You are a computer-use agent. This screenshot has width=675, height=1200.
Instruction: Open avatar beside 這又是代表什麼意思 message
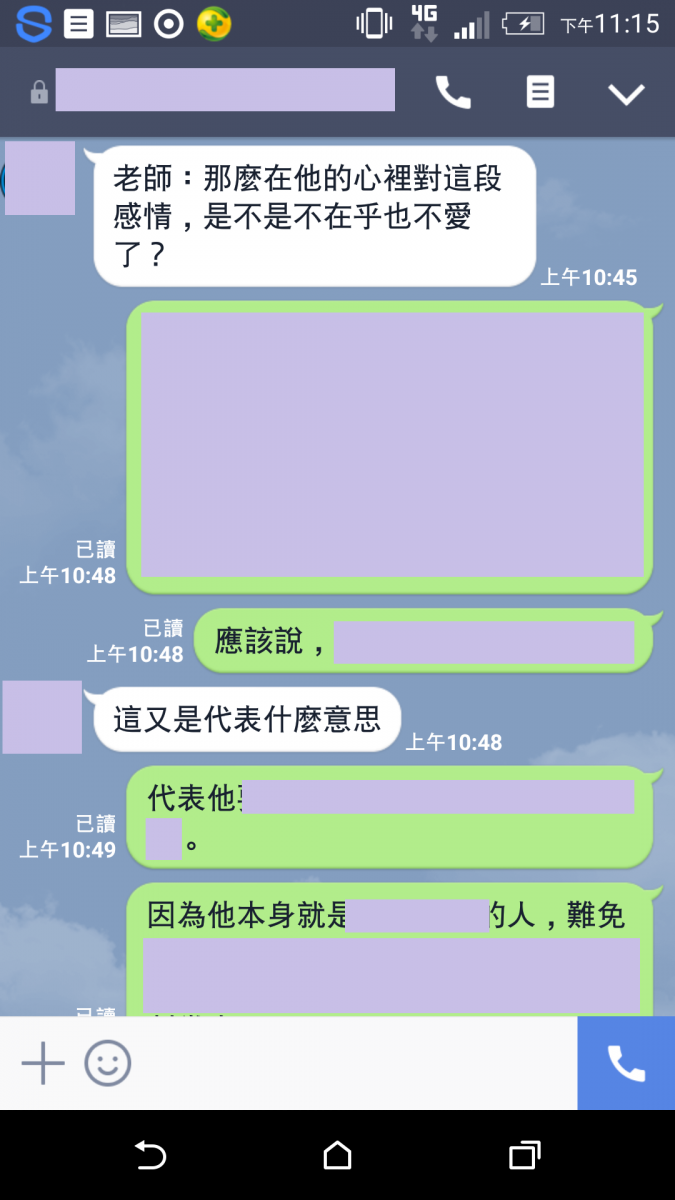click(42, 717)
